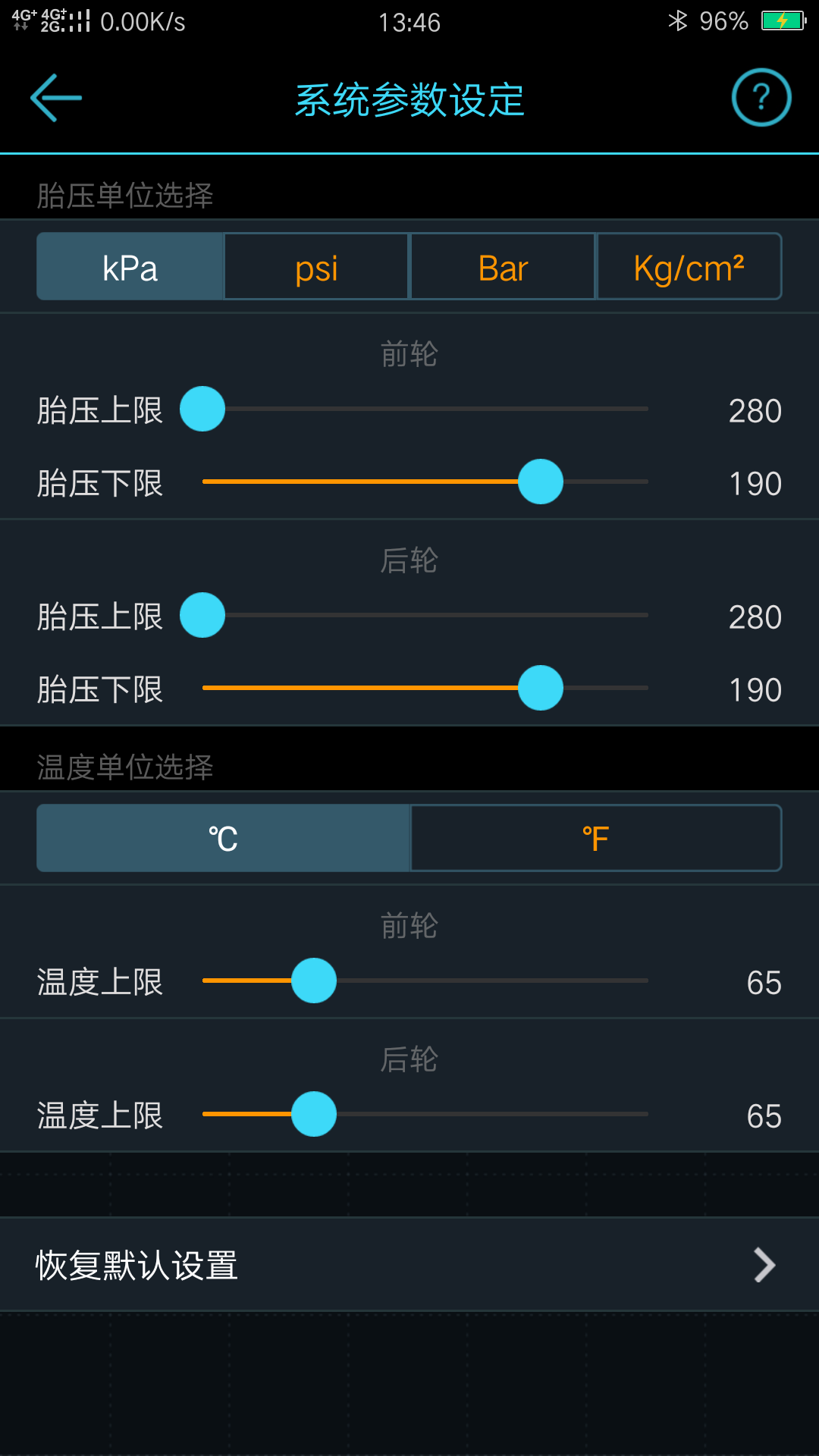Switch temperature unit to ℉
819x1456 pixels.
click(596, 838)
